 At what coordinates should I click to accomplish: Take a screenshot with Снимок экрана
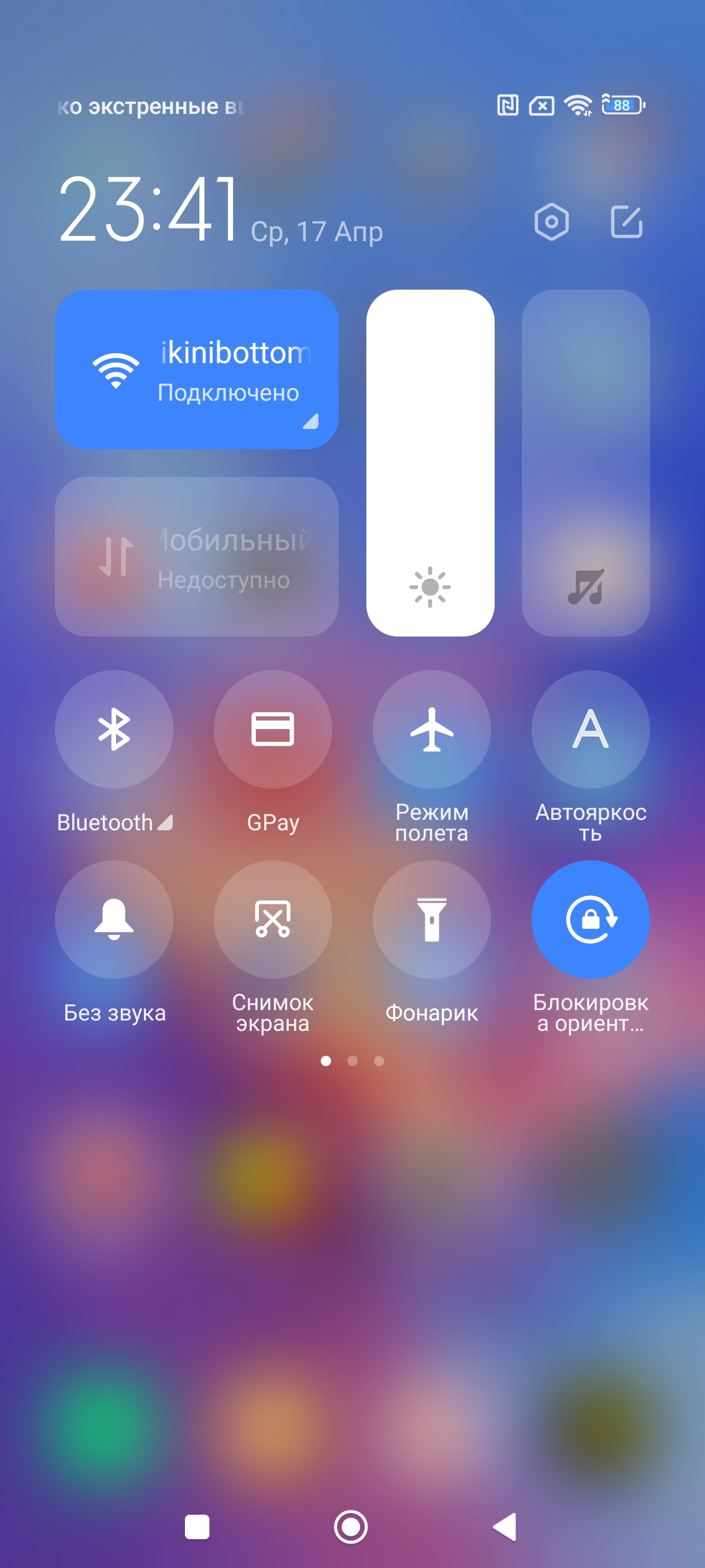coord(273,919)
